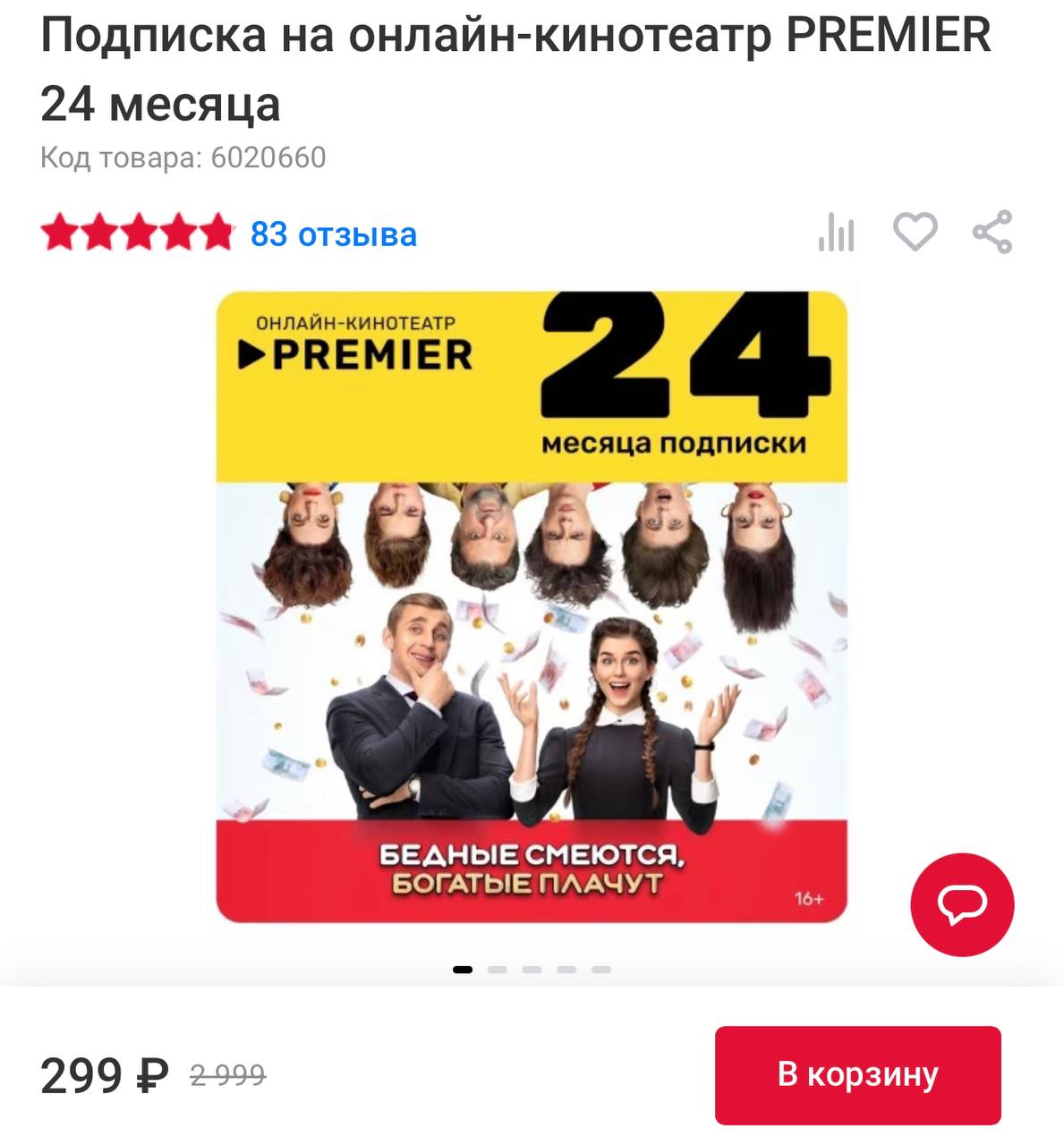Tap the В корзину button
The height and width of the screenshot is (1145, 1064).
point(857,1074)
